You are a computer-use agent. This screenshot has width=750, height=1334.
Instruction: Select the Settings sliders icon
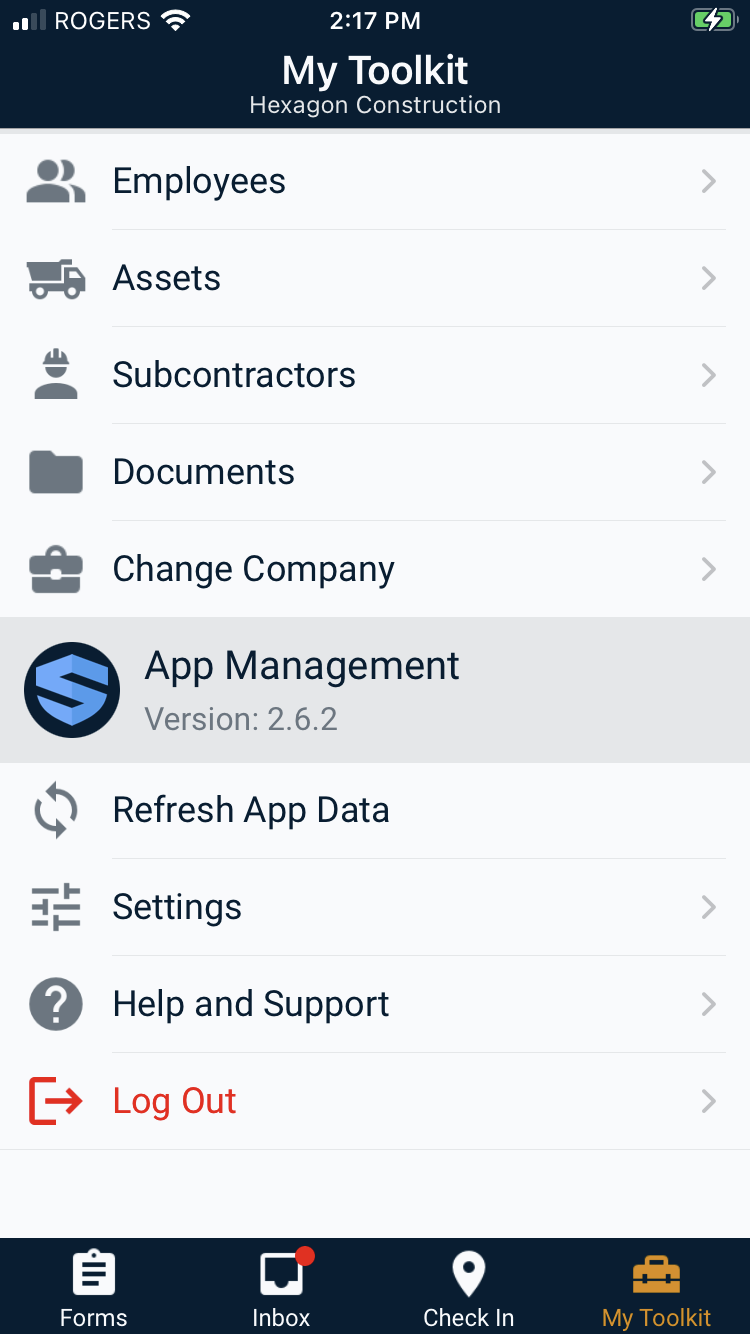coord(55,906)
